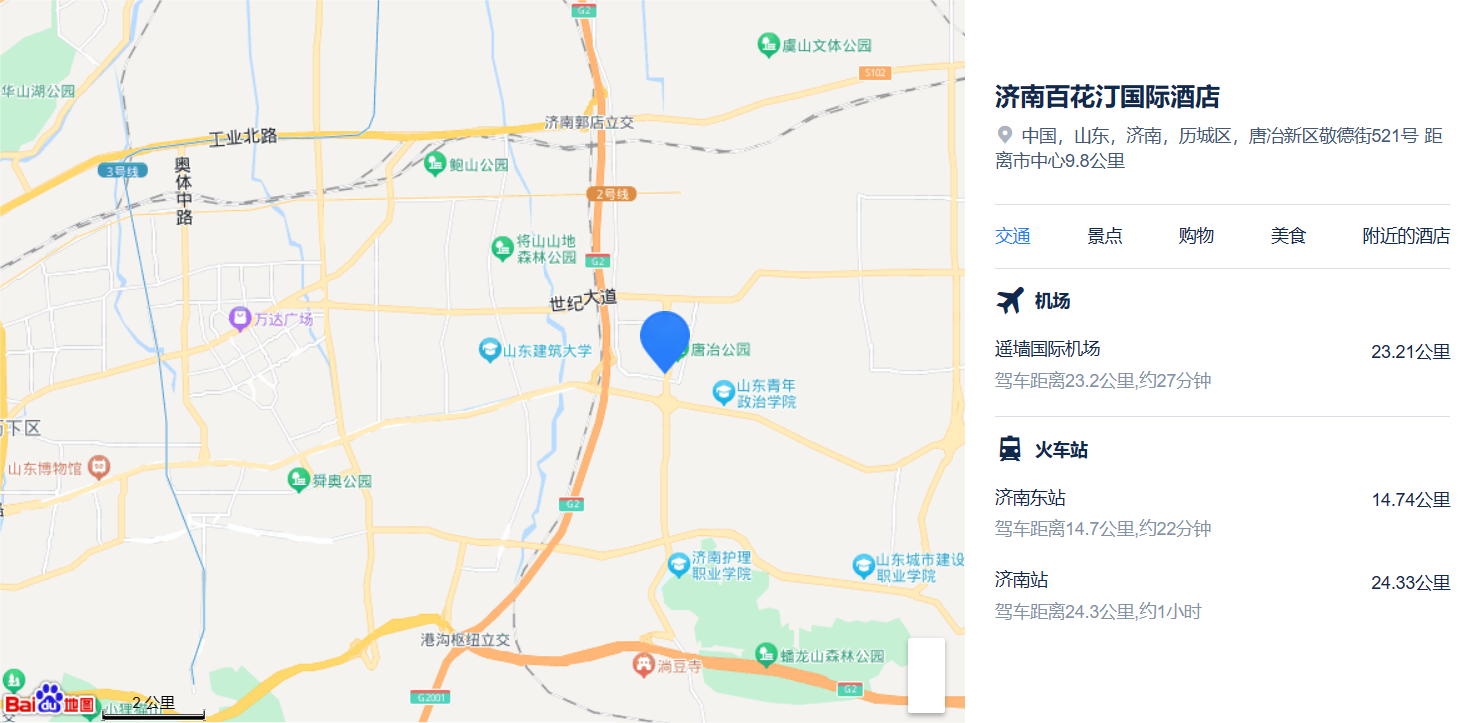The image size is (1480, 723).
Task: Select the 购物 tab
Action: (x=1196, y=236)
